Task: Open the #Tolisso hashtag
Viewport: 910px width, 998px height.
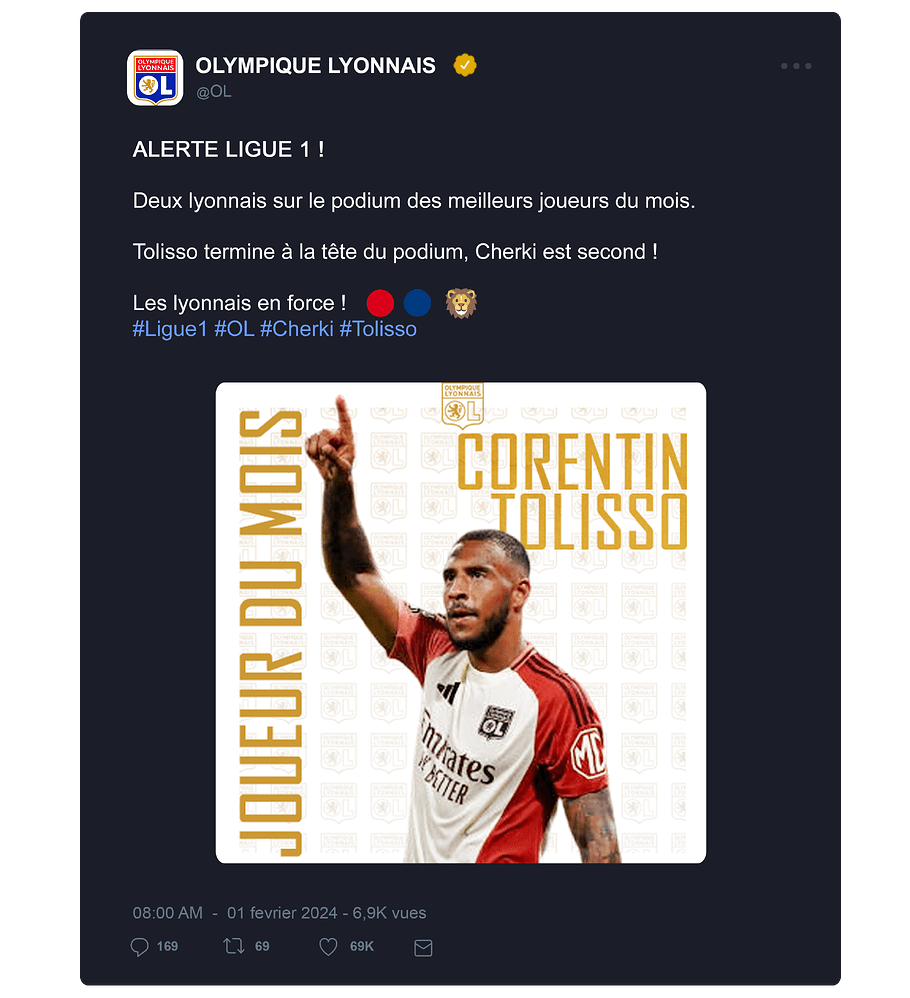Action: coord(378,329)
